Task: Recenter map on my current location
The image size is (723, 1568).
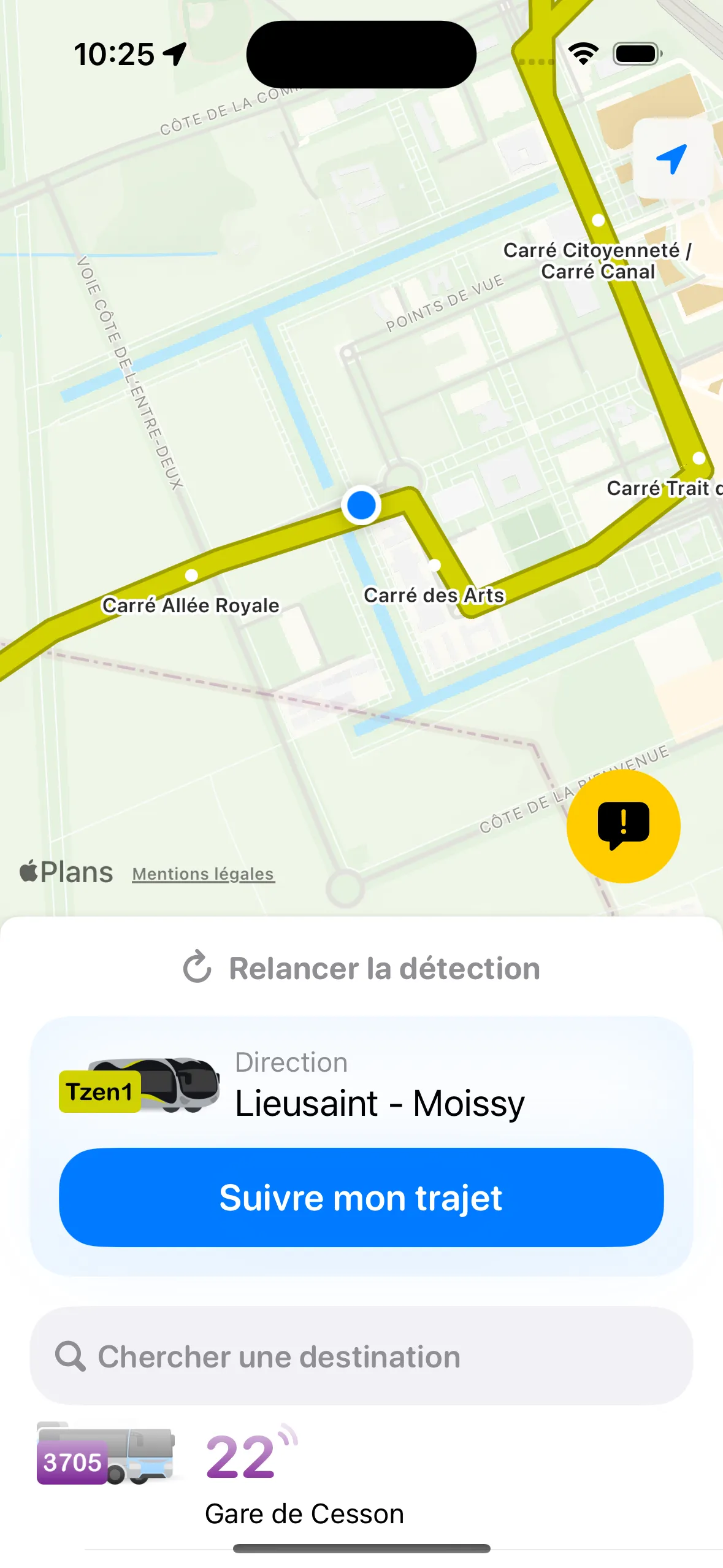Action: click(671, 159)
